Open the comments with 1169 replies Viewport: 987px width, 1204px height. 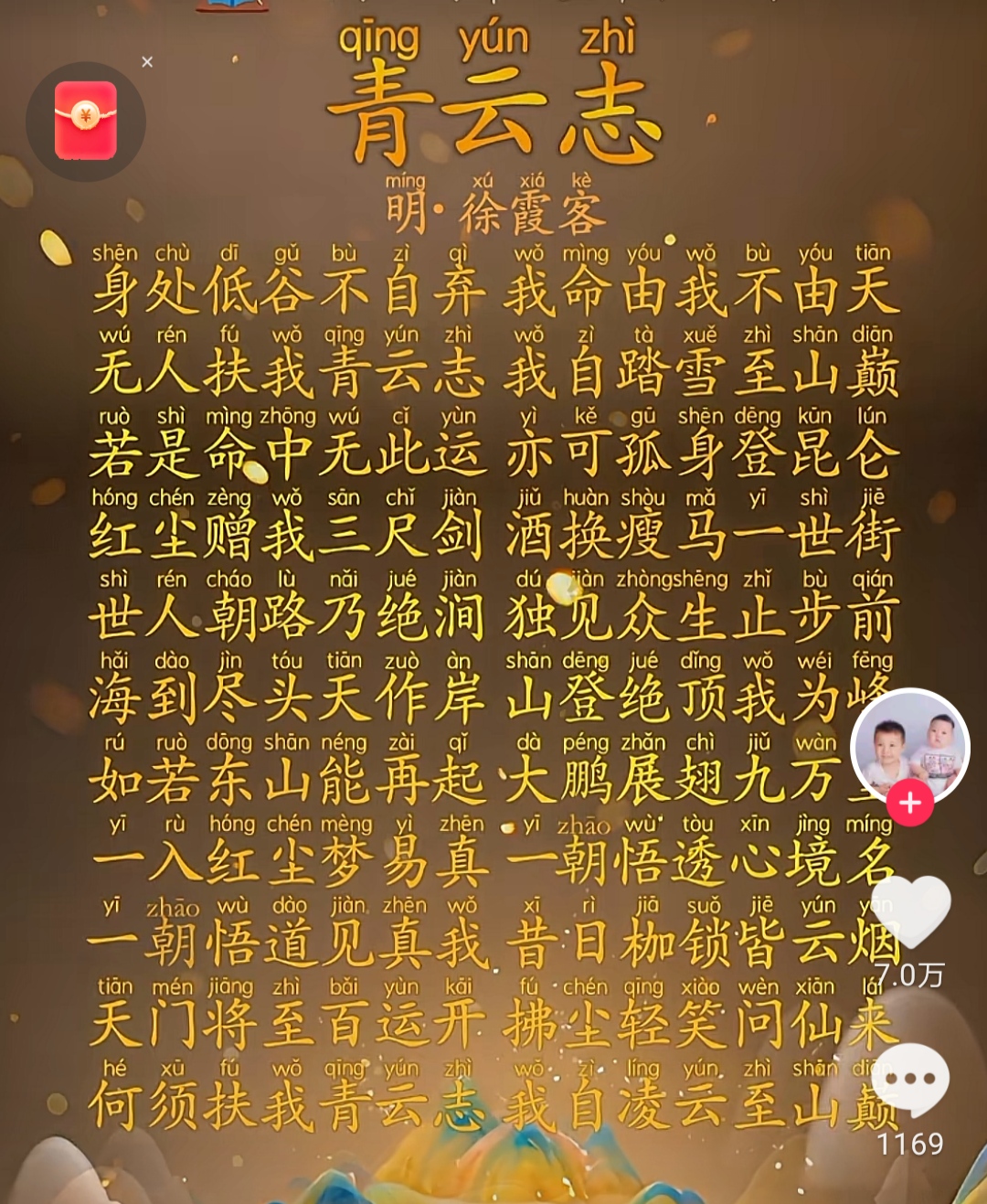point(910,1081)
